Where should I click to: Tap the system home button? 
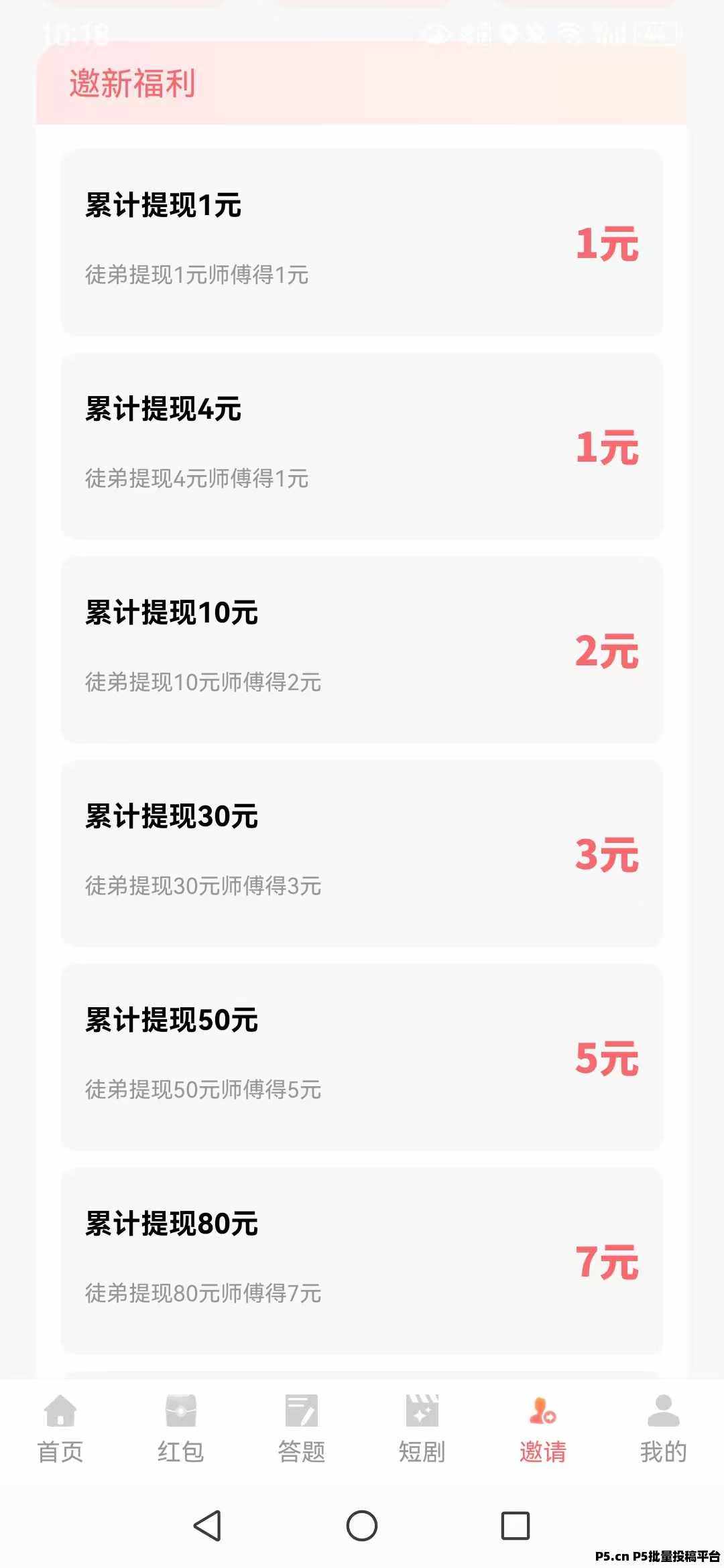point(362,1526)
